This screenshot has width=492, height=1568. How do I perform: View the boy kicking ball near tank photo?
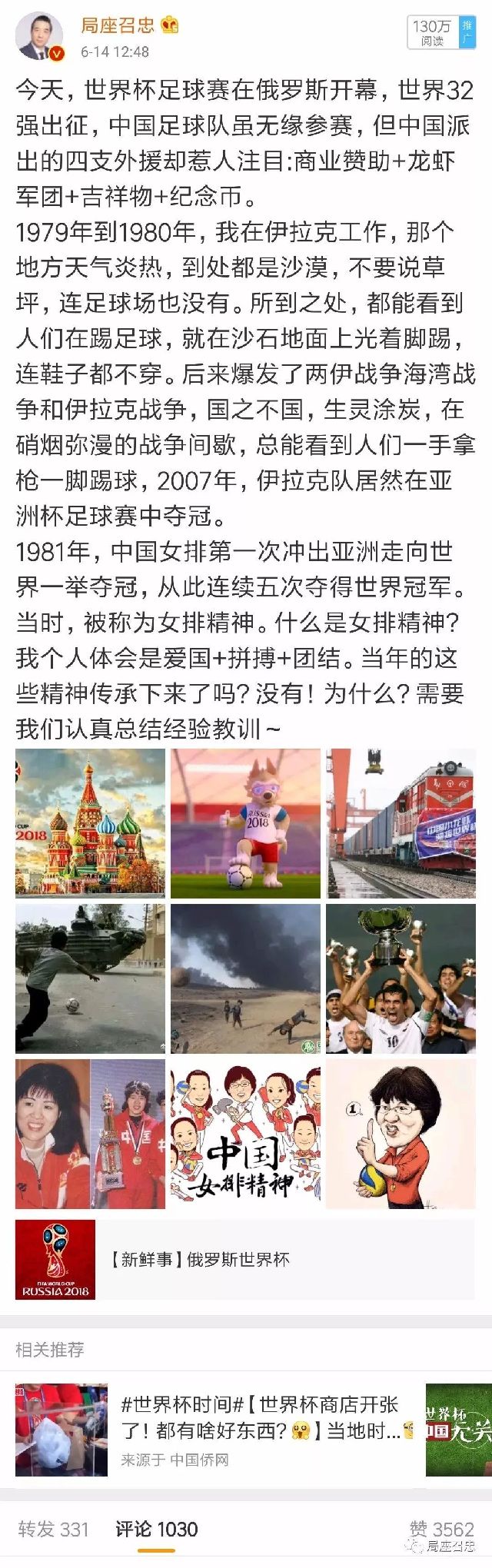click(x=90, y=978)
